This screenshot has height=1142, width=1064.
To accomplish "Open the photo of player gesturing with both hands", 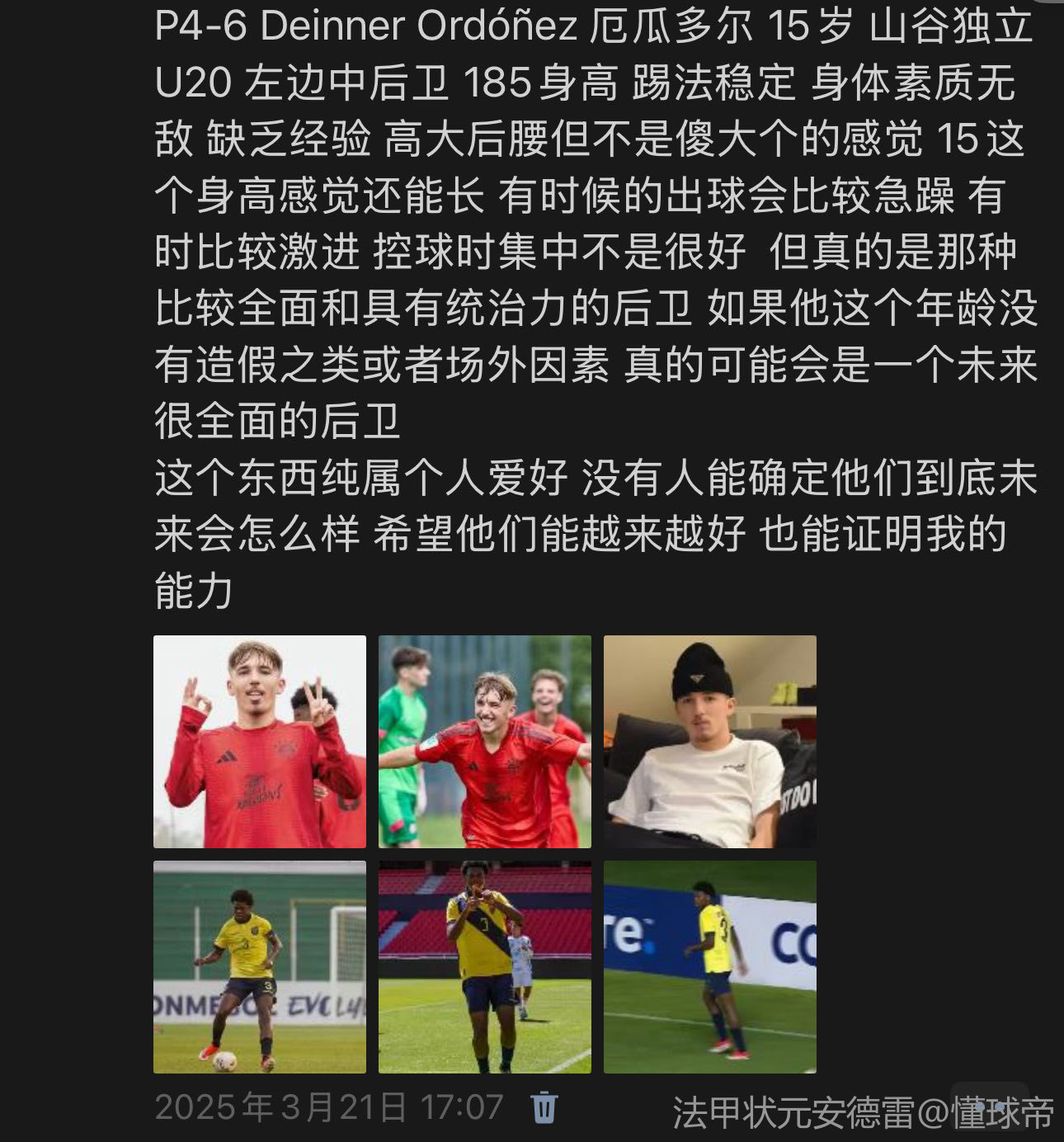I will (x=260, y=741).
